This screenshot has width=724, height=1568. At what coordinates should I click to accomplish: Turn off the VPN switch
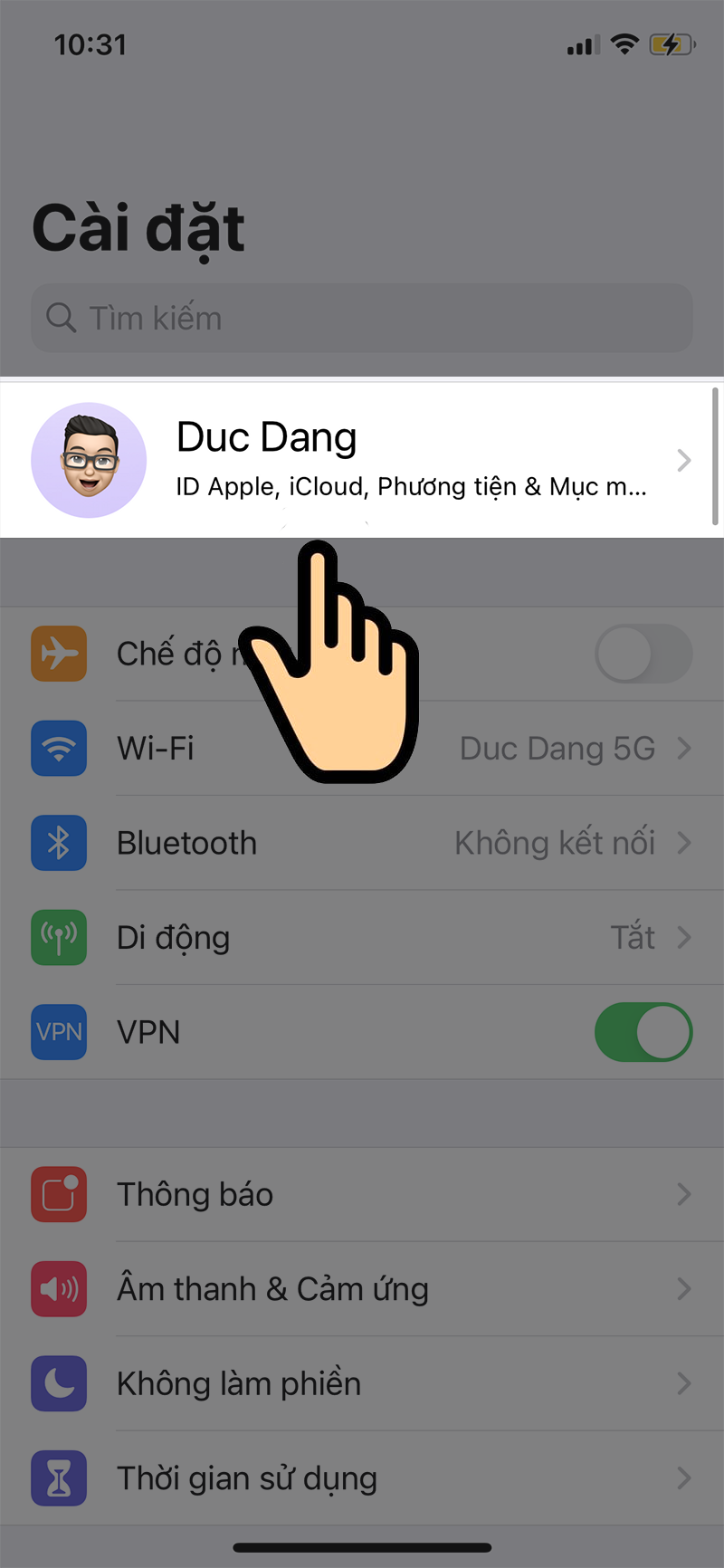tap(643, 1032)
